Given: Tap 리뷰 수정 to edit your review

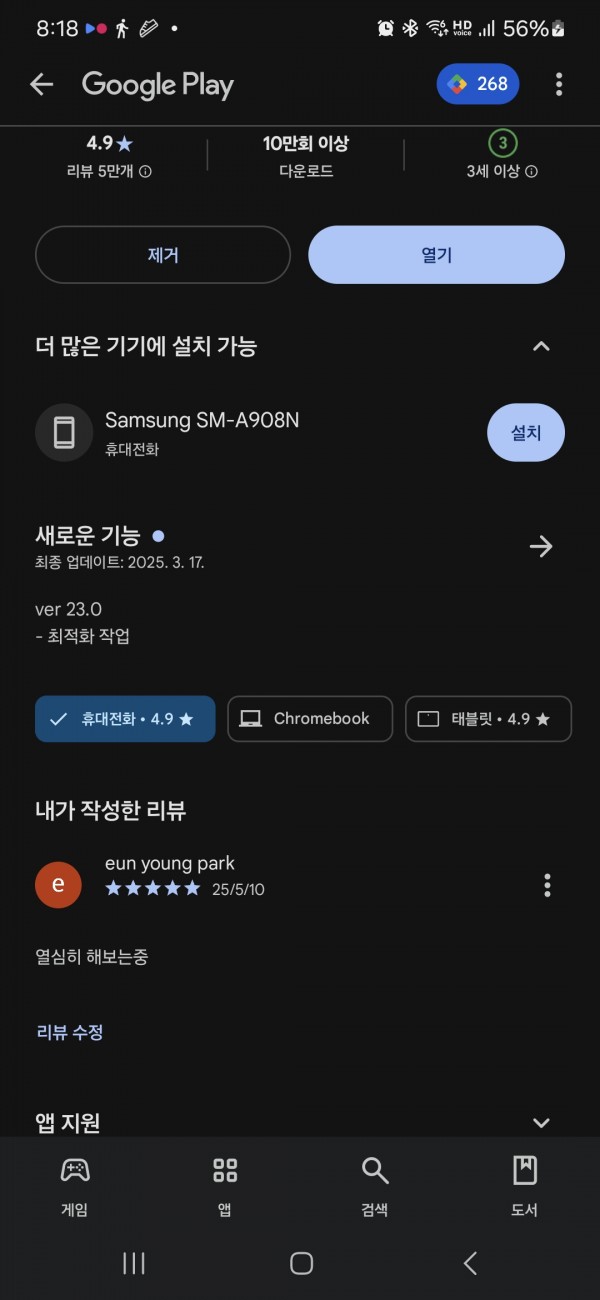Looking at the screenshot, I should pyautogui.click(x=70, y=1032).
